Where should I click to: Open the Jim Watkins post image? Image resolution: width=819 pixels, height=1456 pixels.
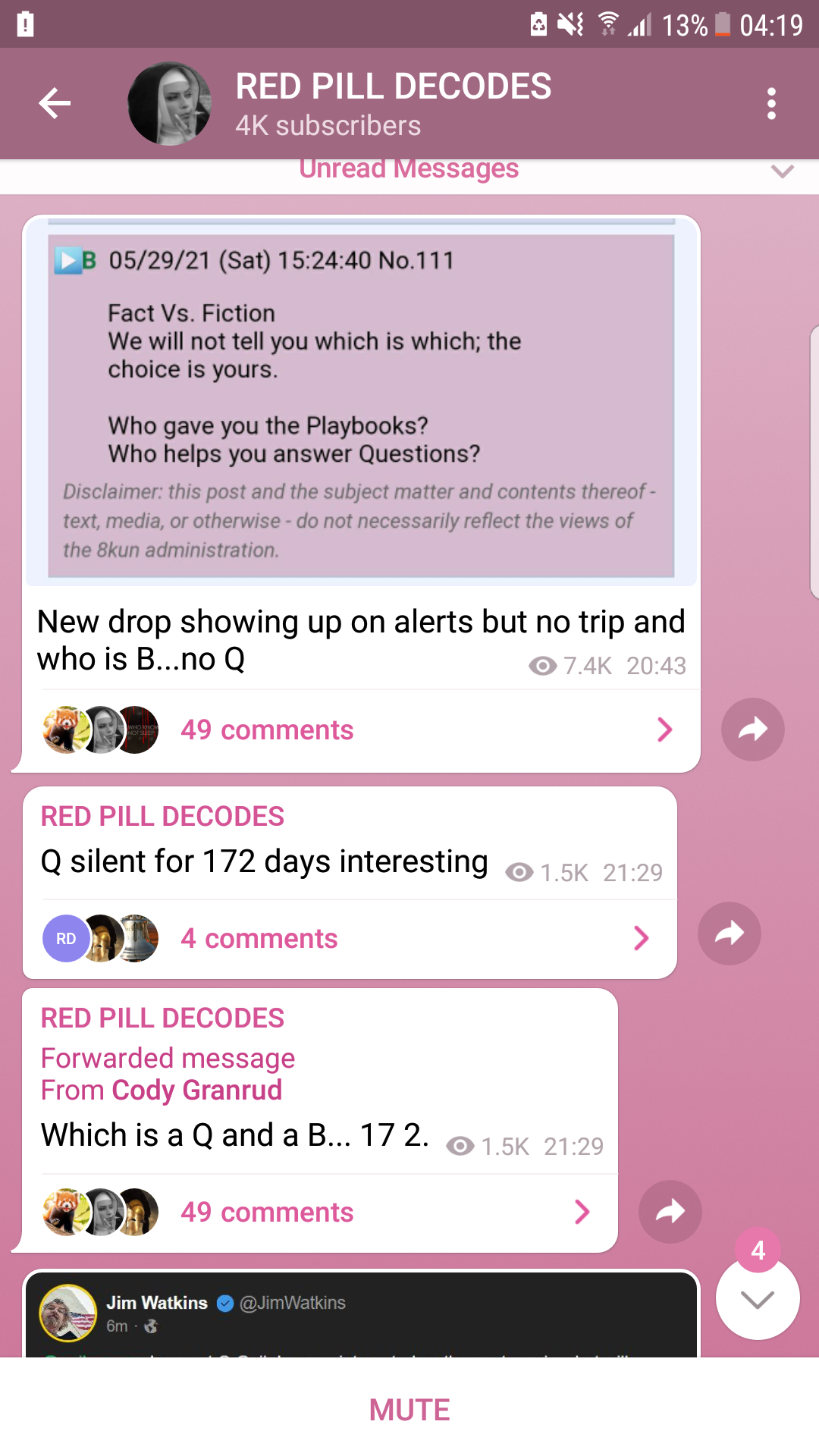361,1316
